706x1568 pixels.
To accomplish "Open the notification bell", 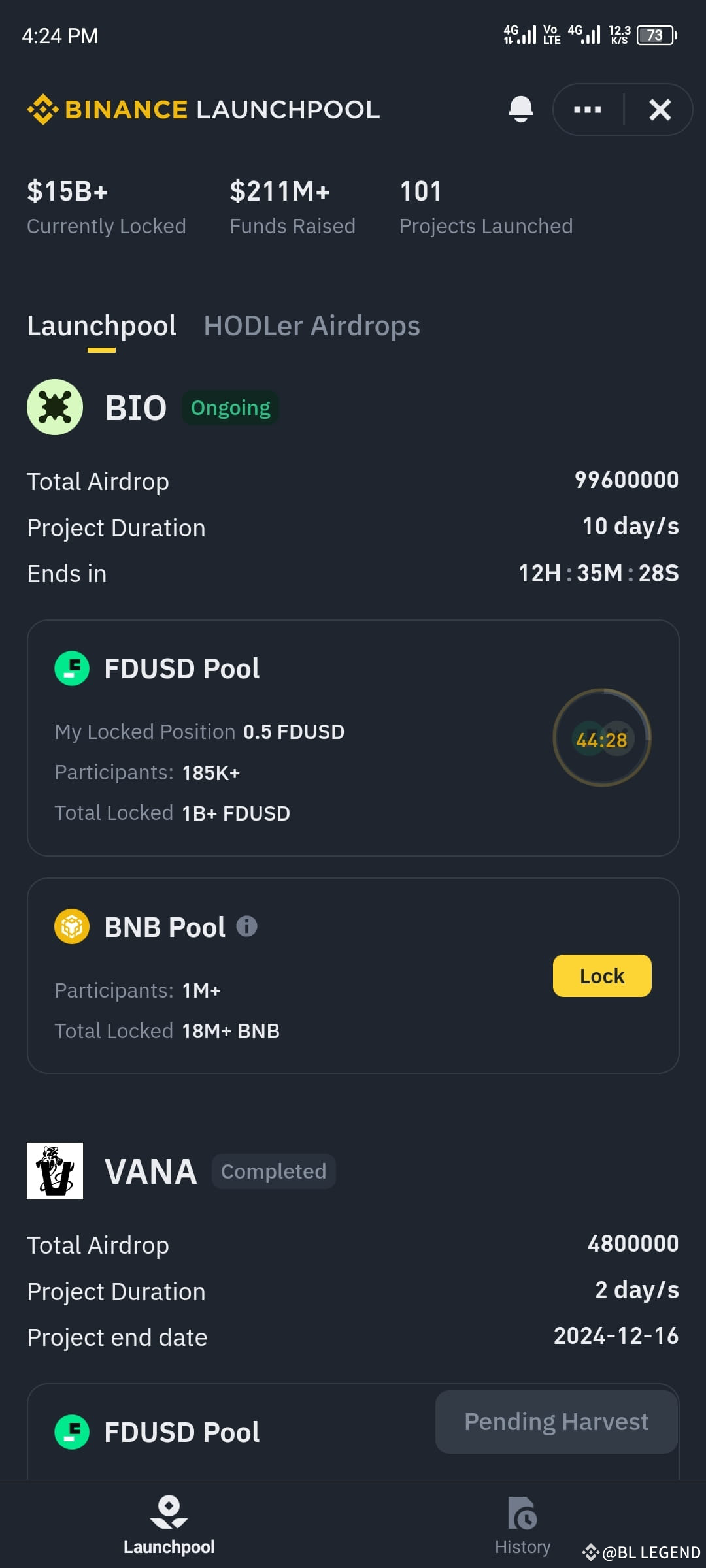I will click(x=521, y=109).
